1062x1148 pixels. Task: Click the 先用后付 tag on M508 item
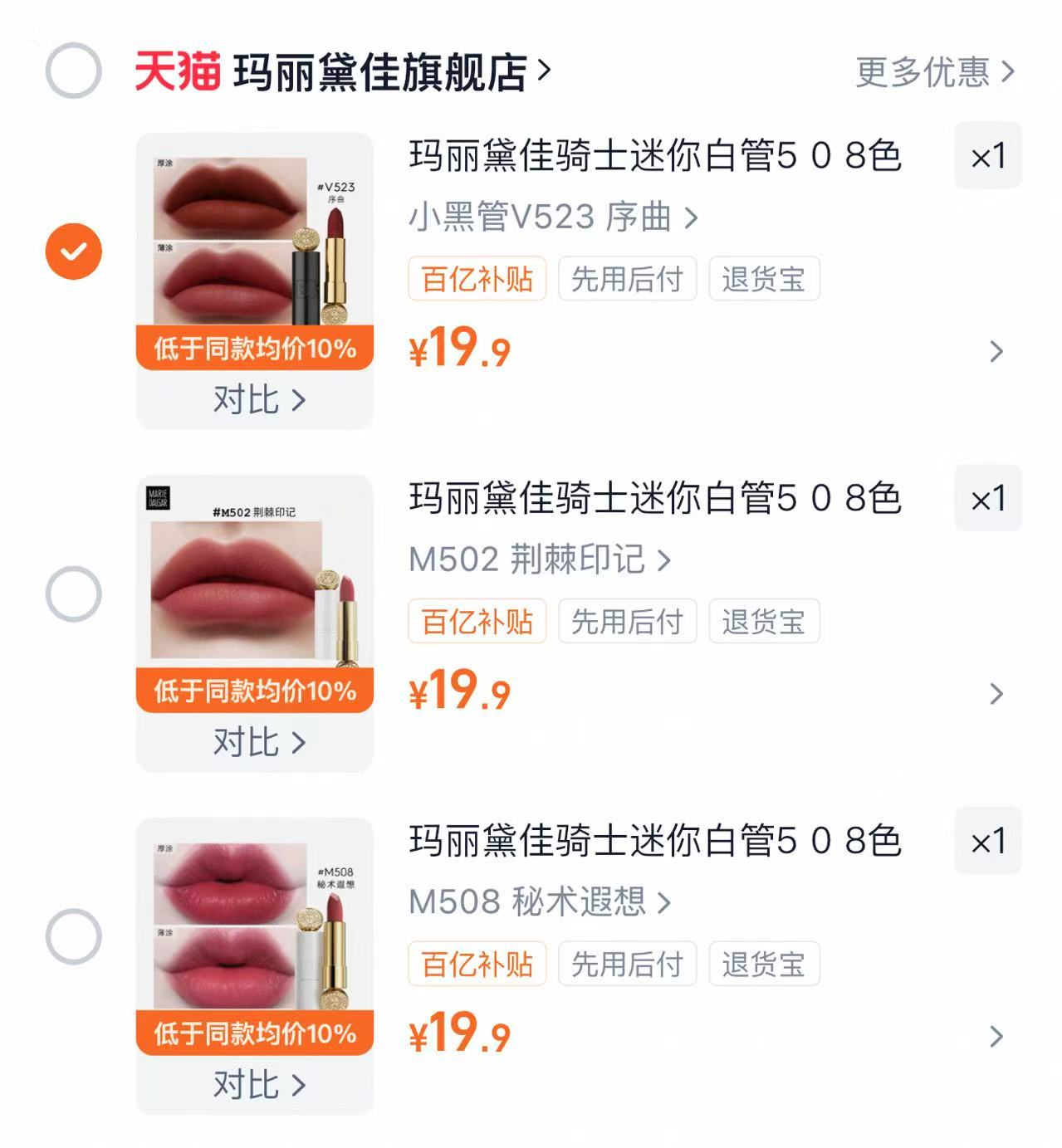pos(629,965)
